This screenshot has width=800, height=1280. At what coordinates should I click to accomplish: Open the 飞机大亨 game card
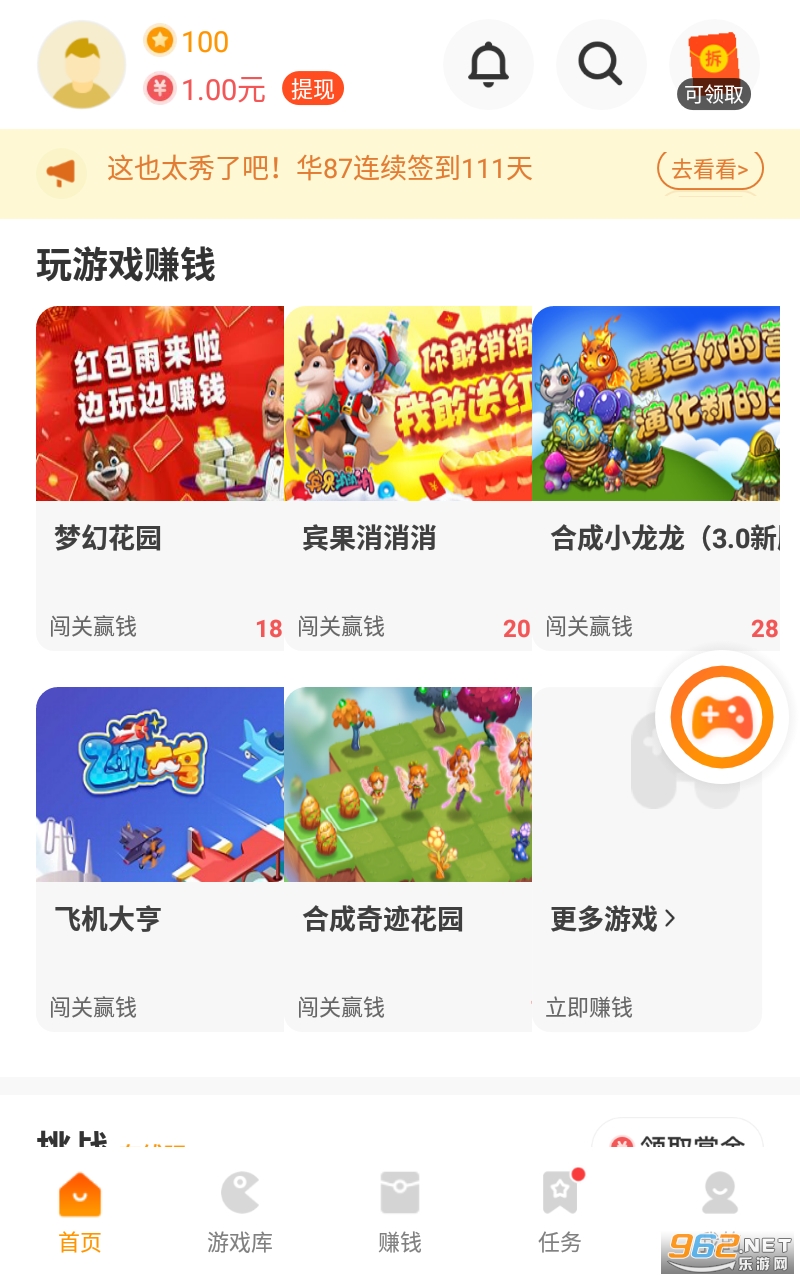(x=160, y=859)
